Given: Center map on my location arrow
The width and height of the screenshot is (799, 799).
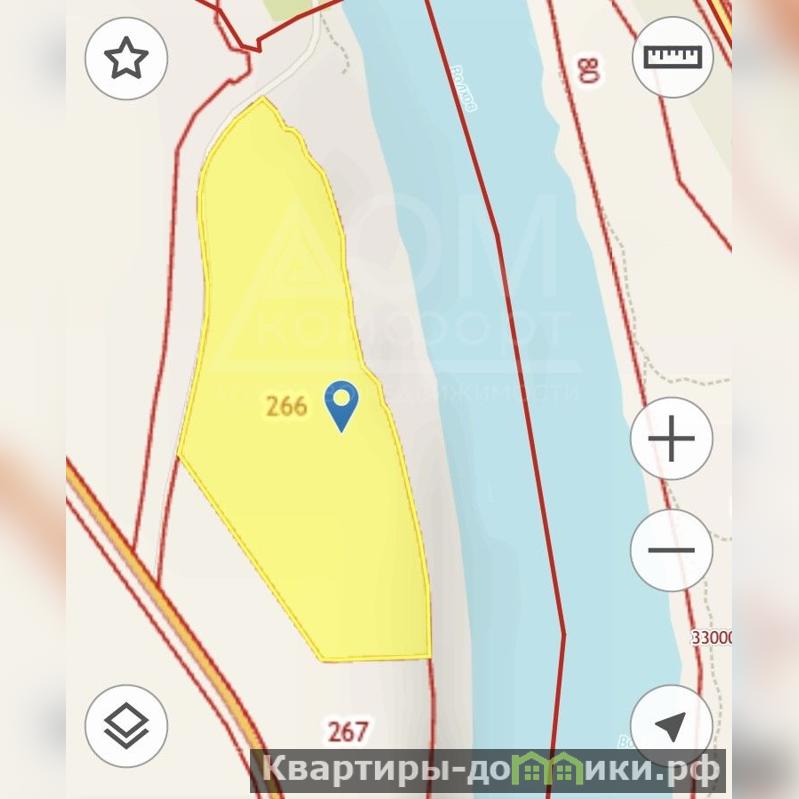Looking at the screenshot, I should point(671,724).
